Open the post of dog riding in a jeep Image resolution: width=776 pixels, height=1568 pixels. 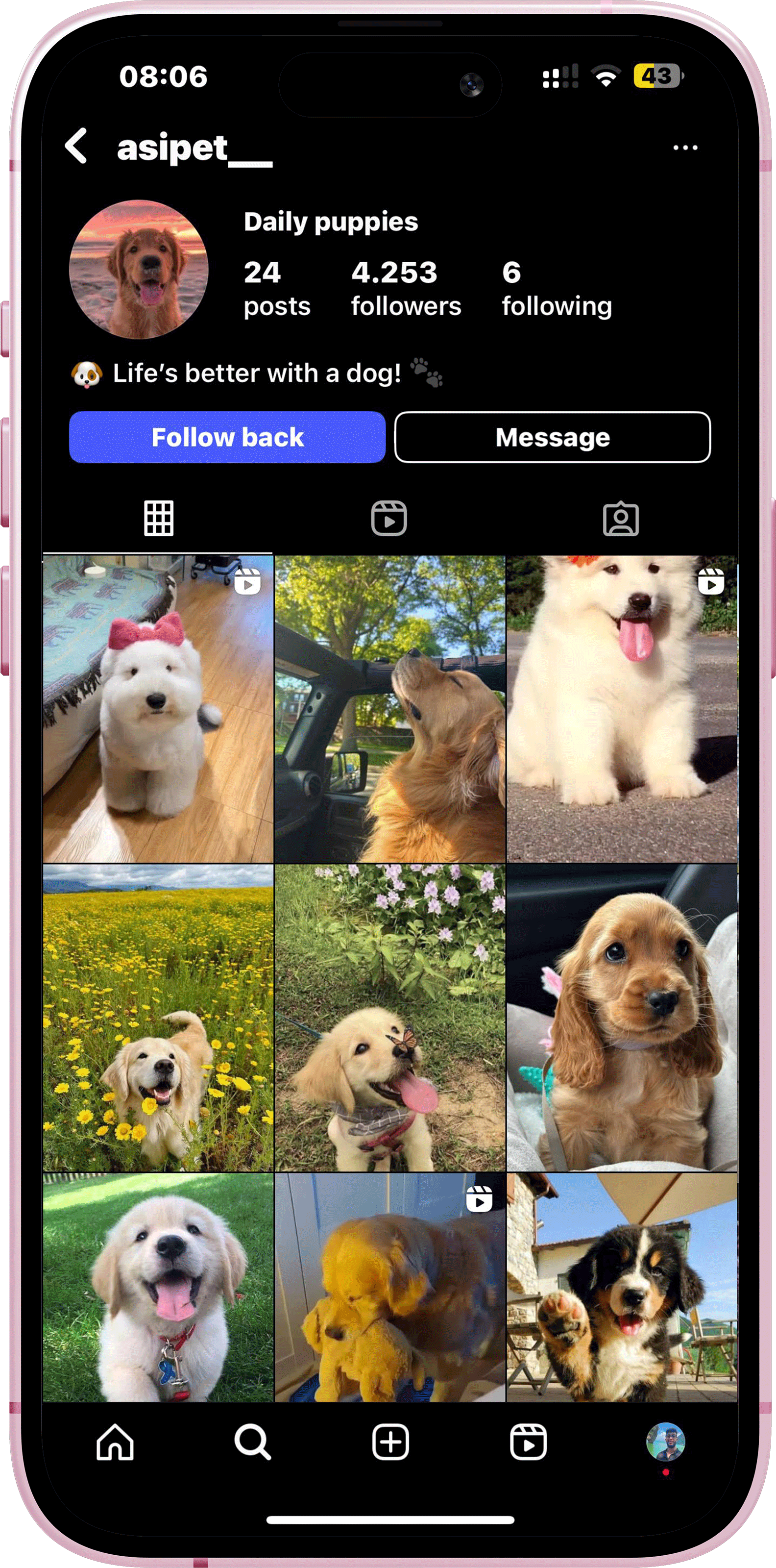point(390,709)
